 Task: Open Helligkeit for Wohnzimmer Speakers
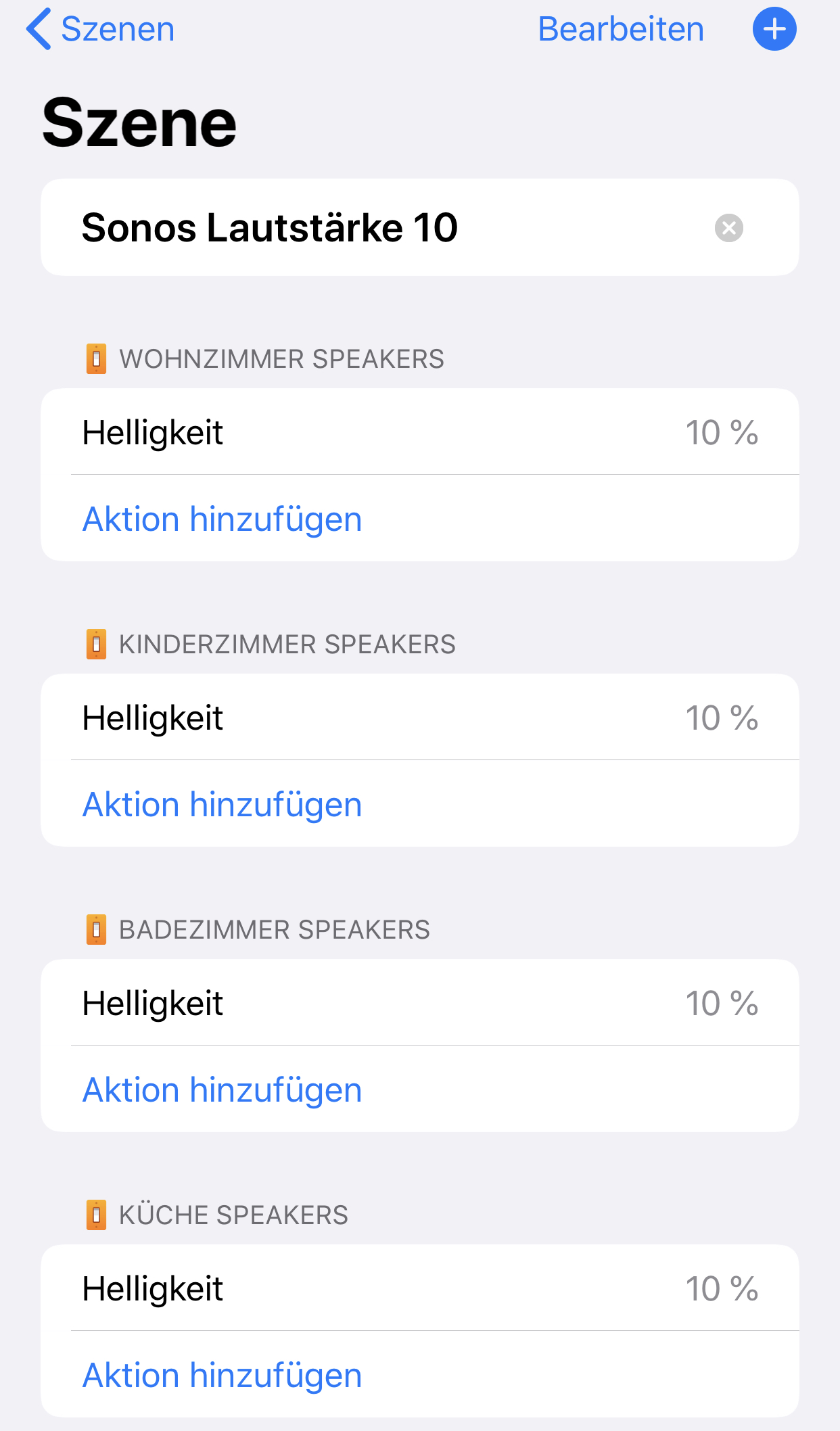tap(419, 433)
